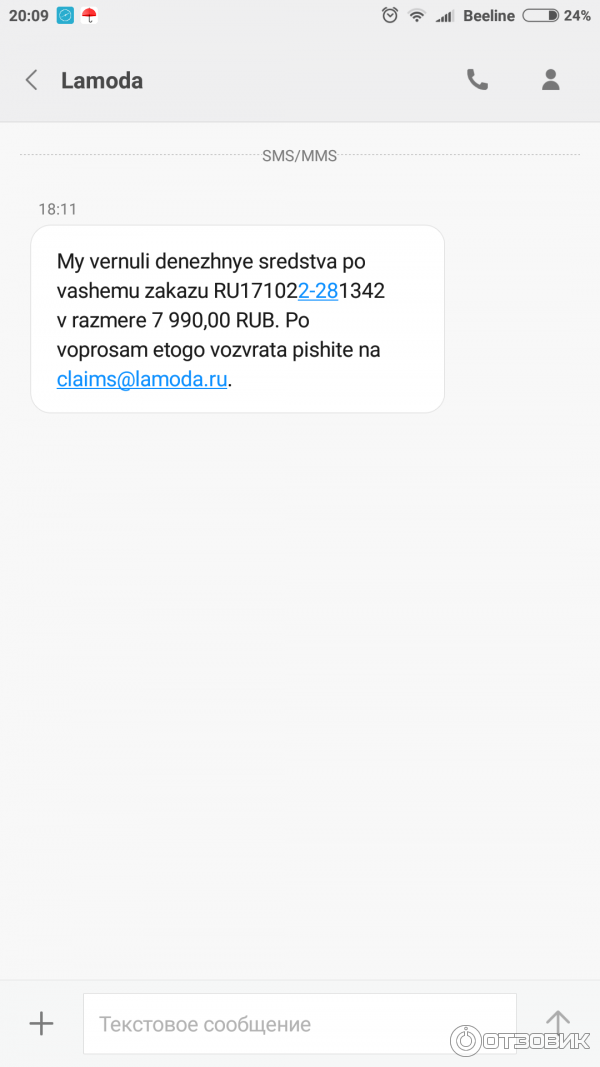Open the contact details icon

click(550, 81)
